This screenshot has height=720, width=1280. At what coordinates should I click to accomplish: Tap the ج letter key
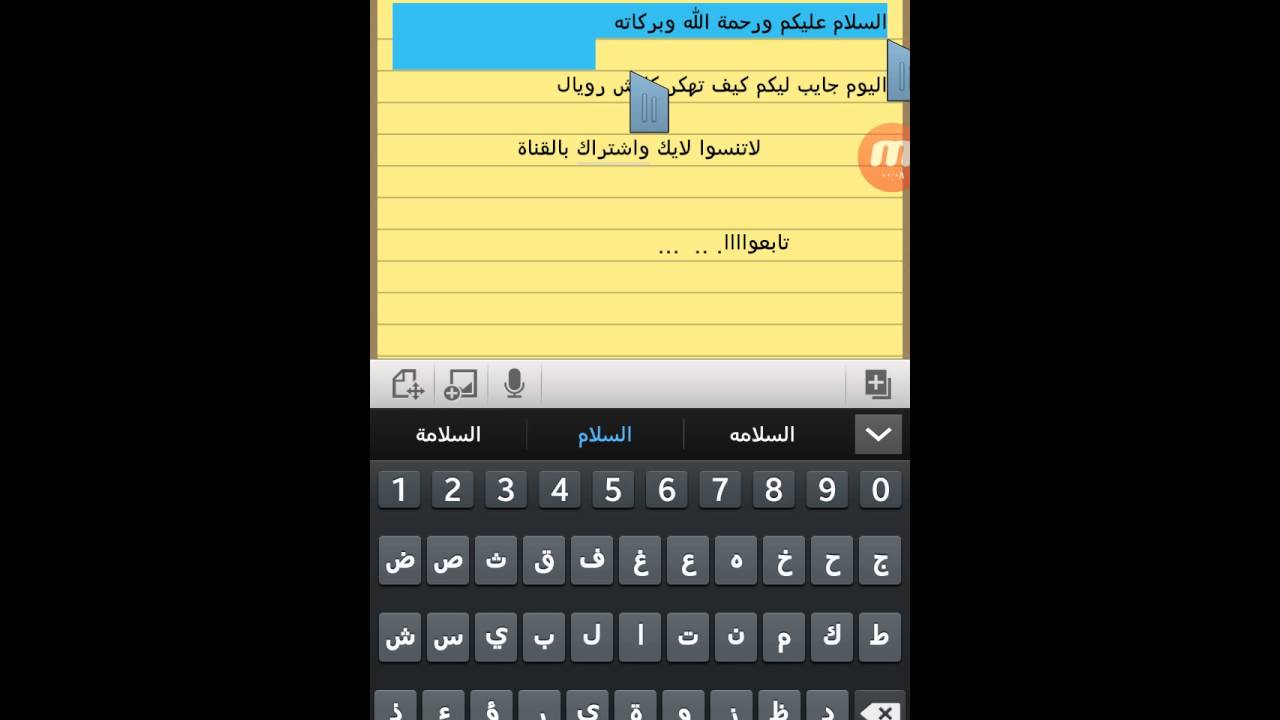tap(880, 561)
